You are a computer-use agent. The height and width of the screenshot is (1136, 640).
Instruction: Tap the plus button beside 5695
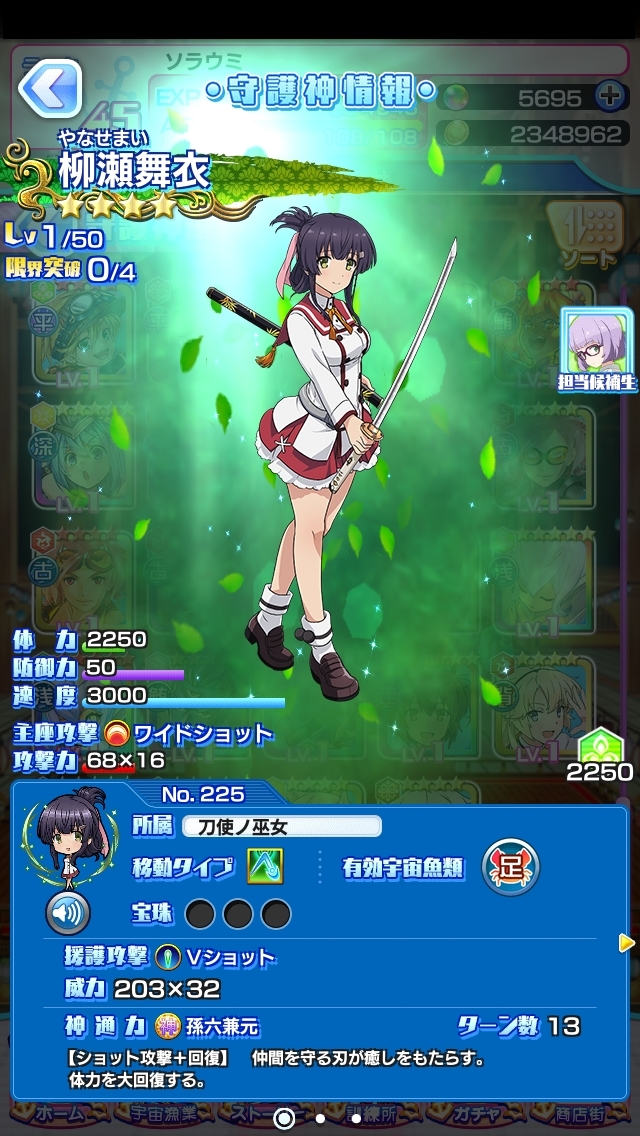click(x=609, y=96)
